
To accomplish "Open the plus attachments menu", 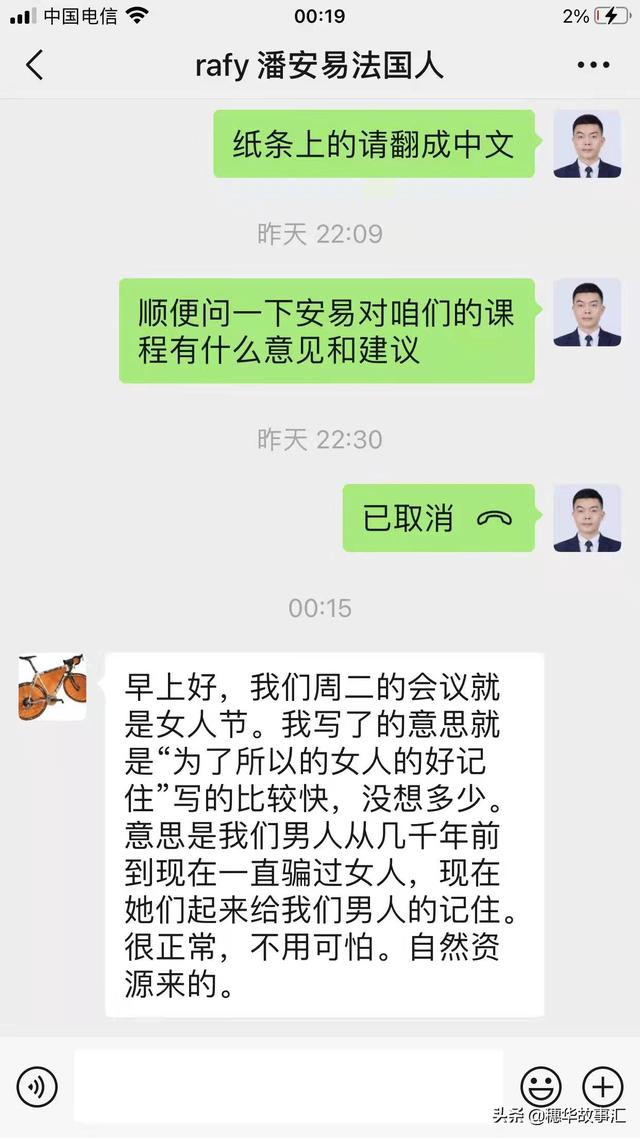I will pos(603,1086).
